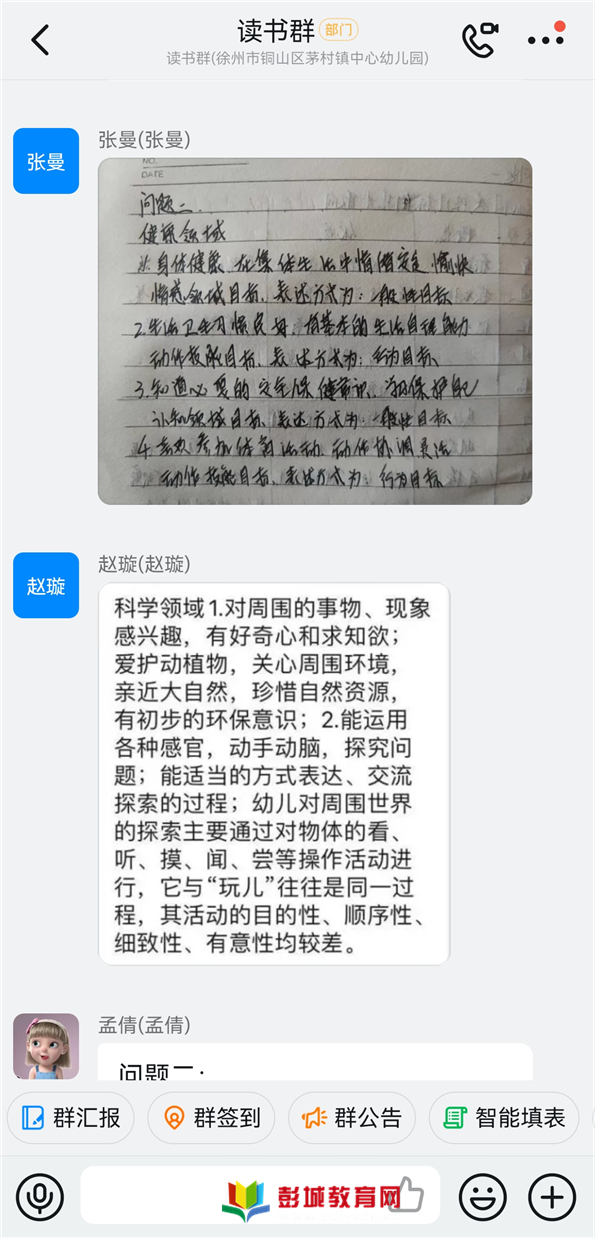Open the three-dot more options menu

pos(546,40)
